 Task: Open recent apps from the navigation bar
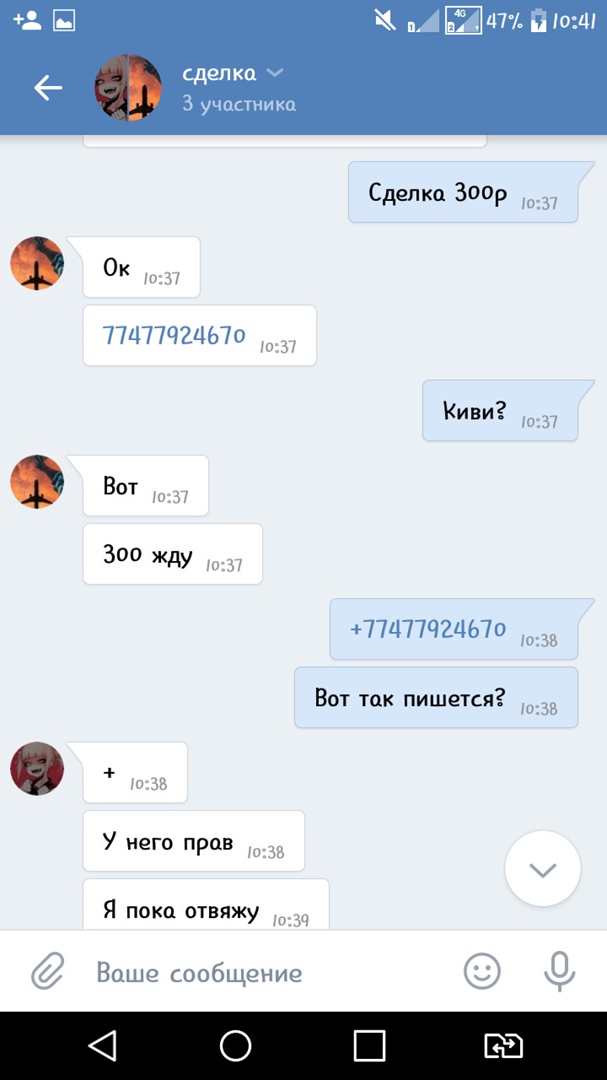(x=369, y=1046)
